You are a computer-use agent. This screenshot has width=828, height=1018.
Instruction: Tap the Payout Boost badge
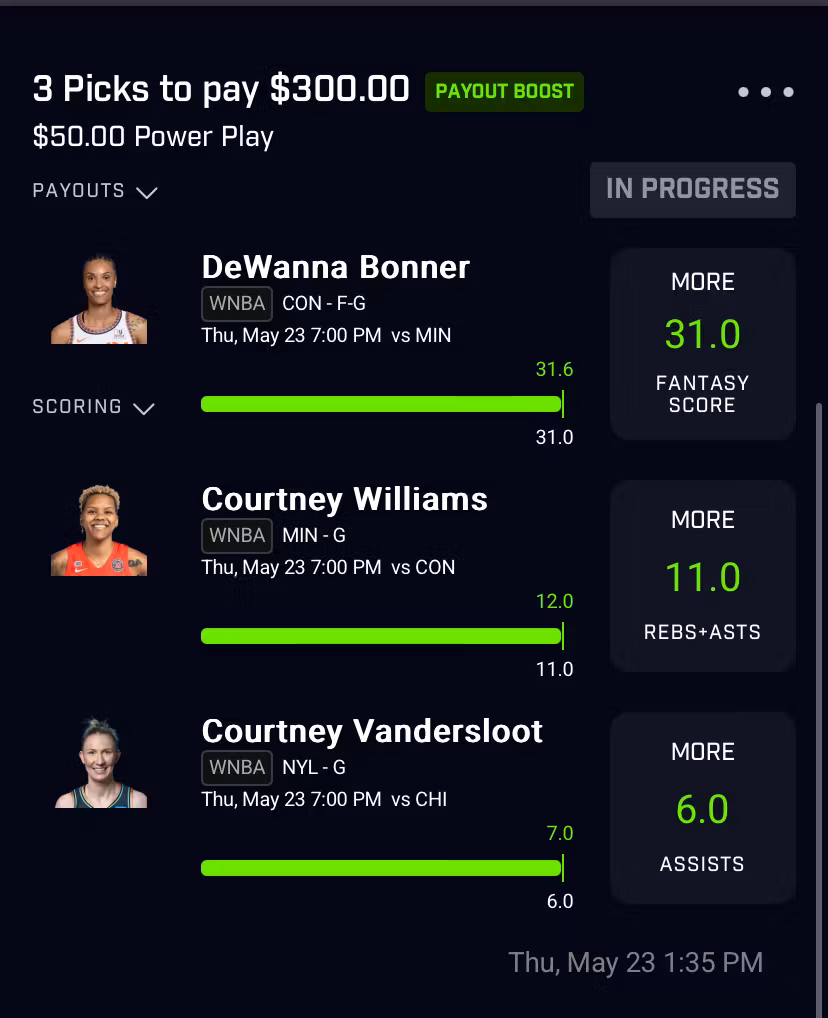click(504, 92)
